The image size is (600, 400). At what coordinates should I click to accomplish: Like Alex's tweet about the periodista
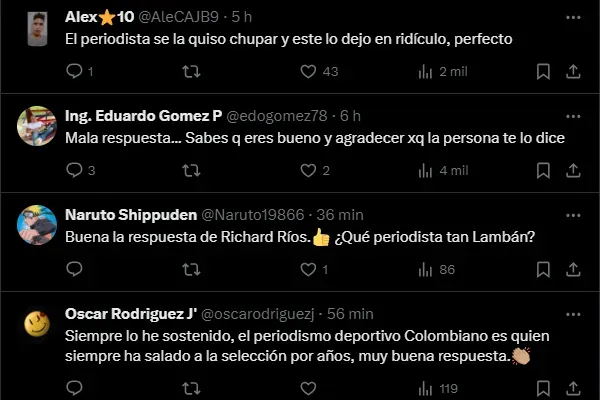[x=305, y=71]
